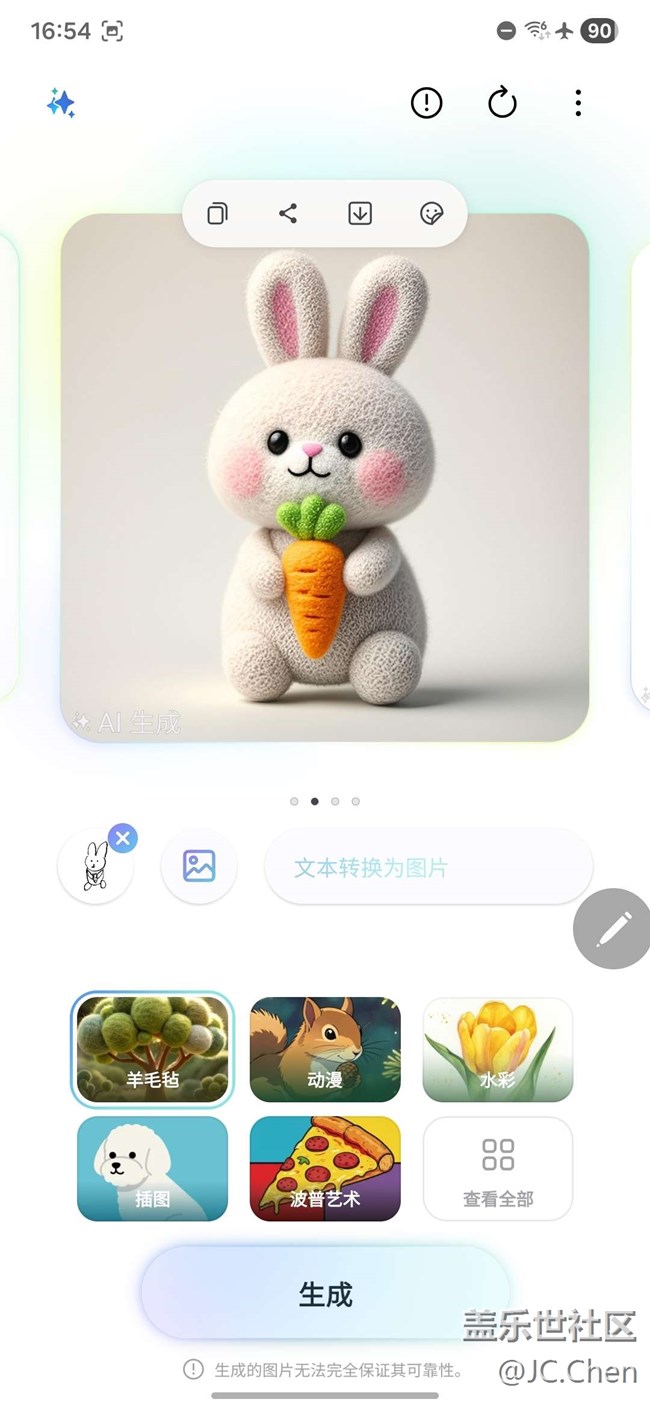The image size is (650, 1408).
Task: Open the gallery picture picker
Action: coord(199,866)
